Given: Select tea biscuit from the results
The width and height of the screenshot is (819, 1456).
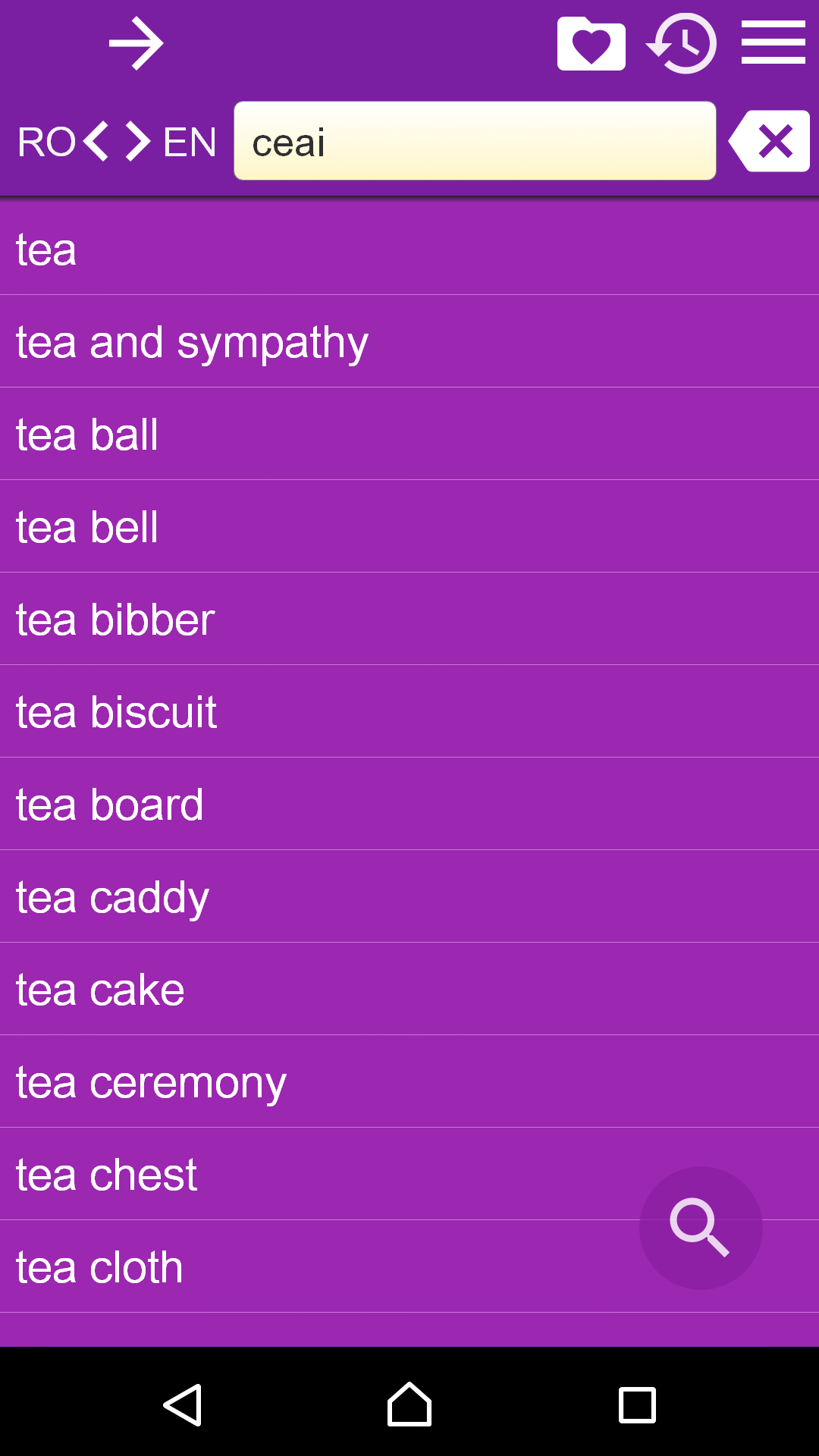Looking at the screenshot, I should tap(409, 711).
